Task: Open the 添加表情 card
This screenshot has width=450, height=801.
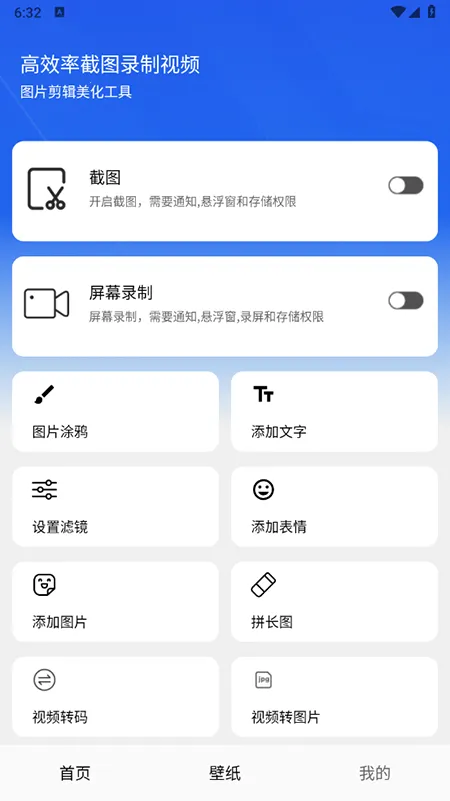Action: (x=335, y=507)
